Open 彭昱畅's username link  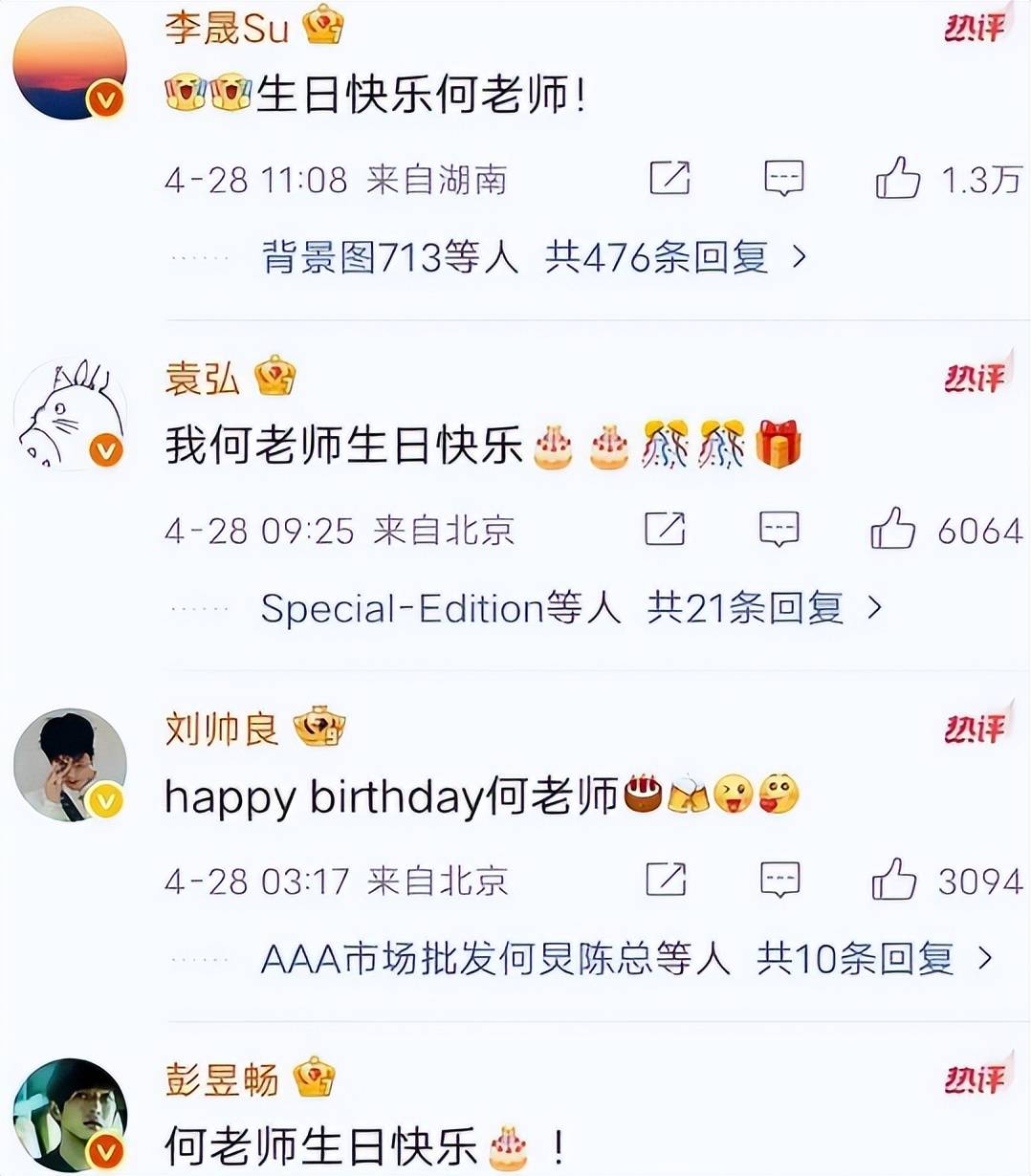pos(222,1079)
